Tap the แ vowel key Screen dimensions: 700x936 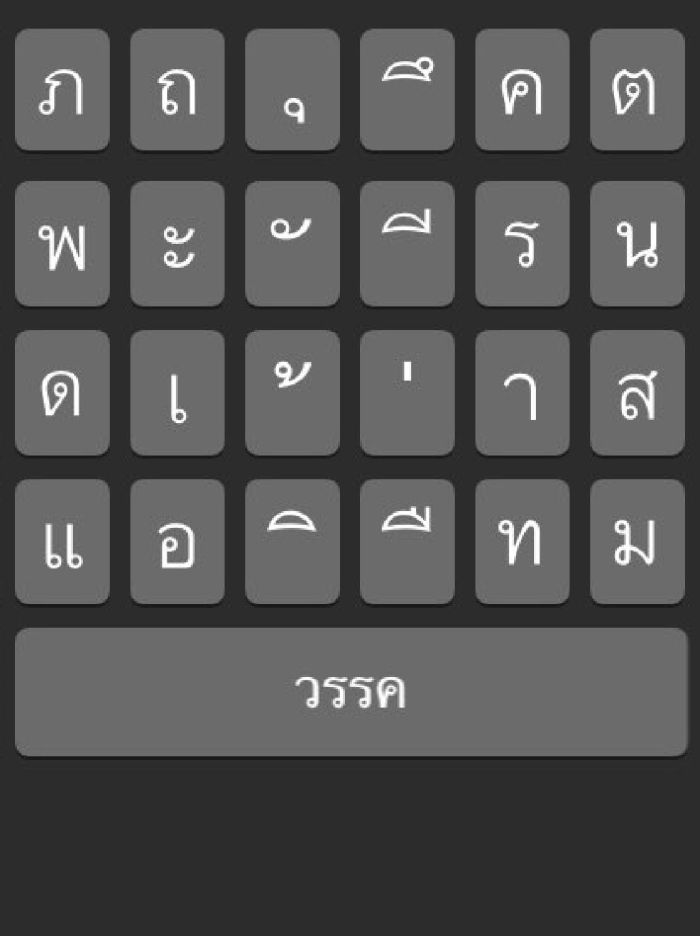pyautogui.click(x=62, y=542)
